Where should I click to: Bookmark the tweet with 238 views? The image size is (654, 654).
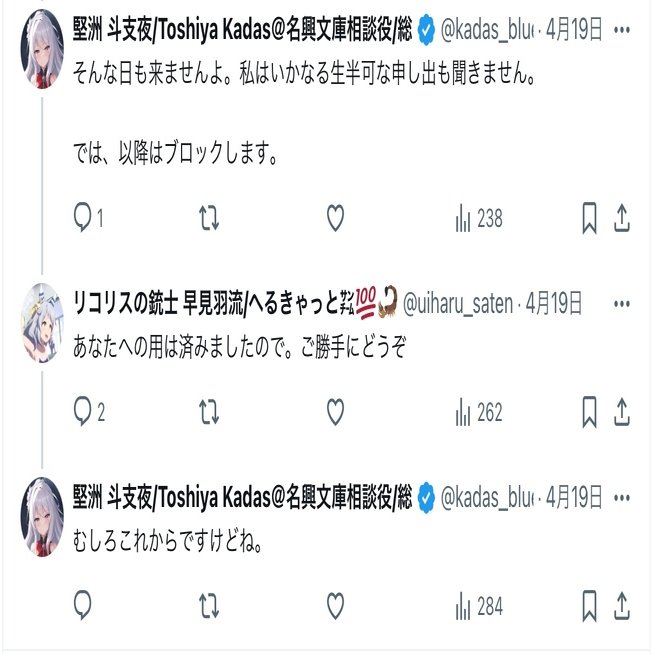pyautogui.click(x=590, y=217)
